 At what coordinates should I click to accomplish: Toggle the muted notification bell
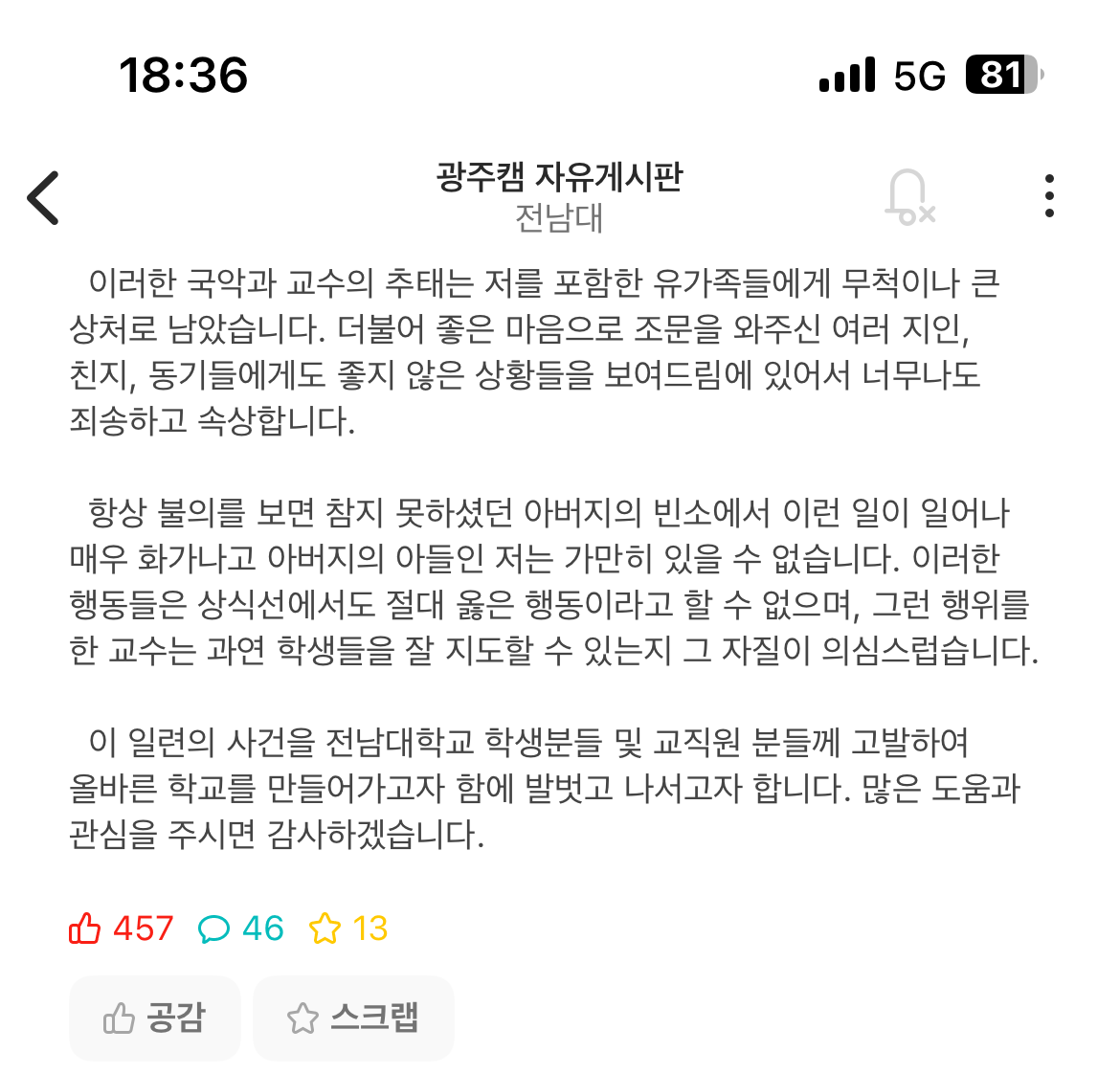pyautogui.click(x=908, y=197)
